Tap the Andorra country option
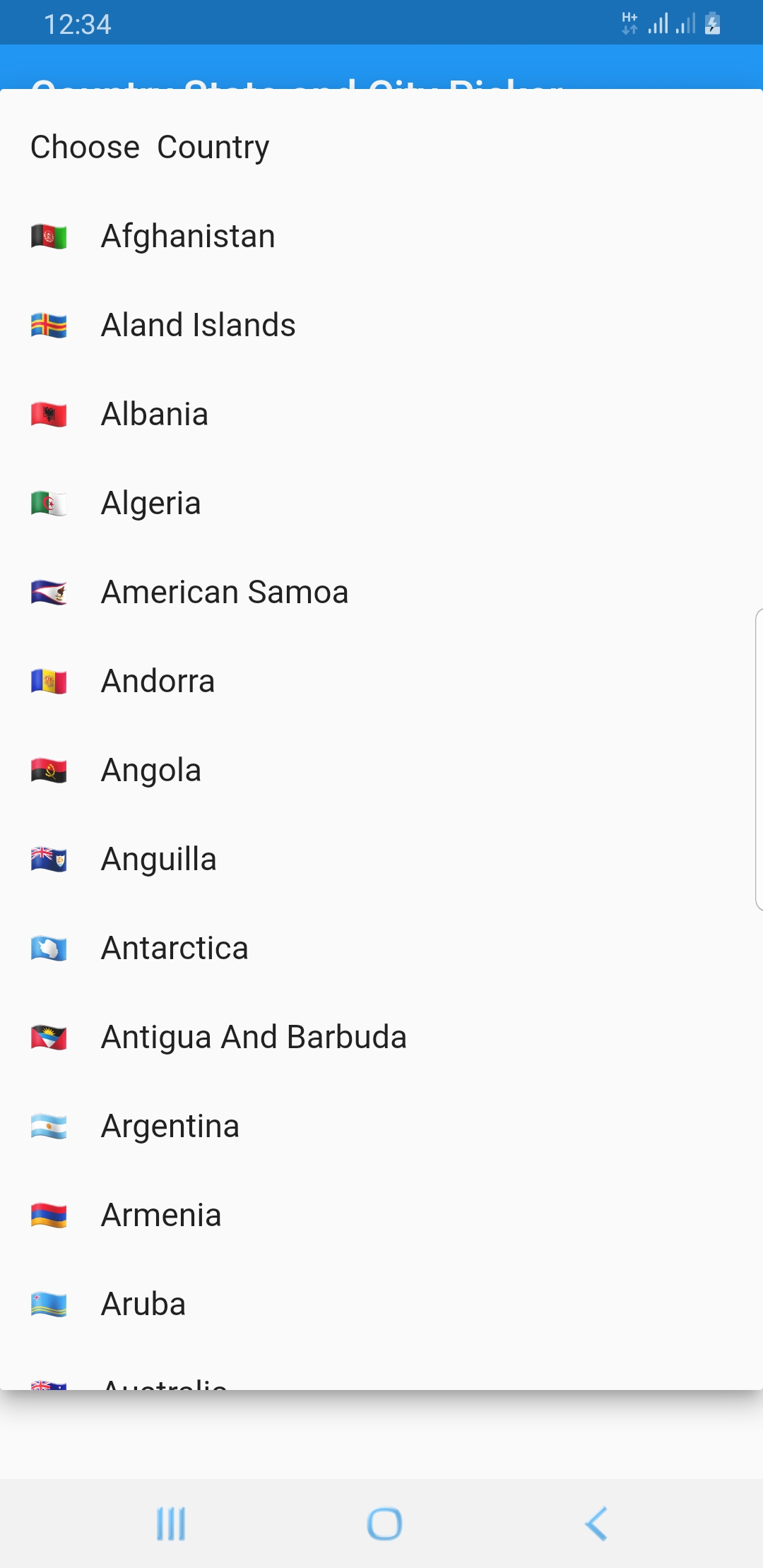The height and width of the screenshot is (1568, 763). [x=158, y=681]
